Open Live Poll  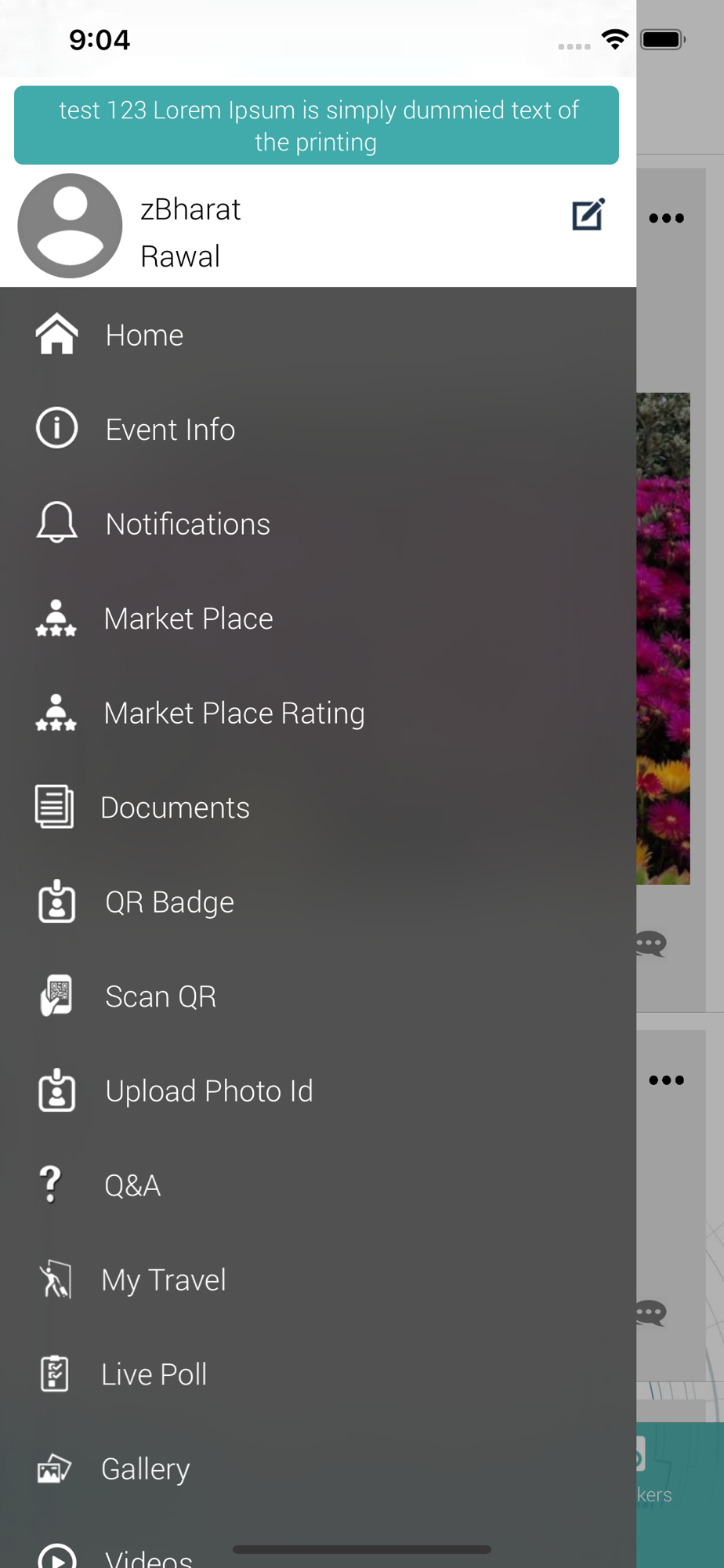tap(318, 1374)
